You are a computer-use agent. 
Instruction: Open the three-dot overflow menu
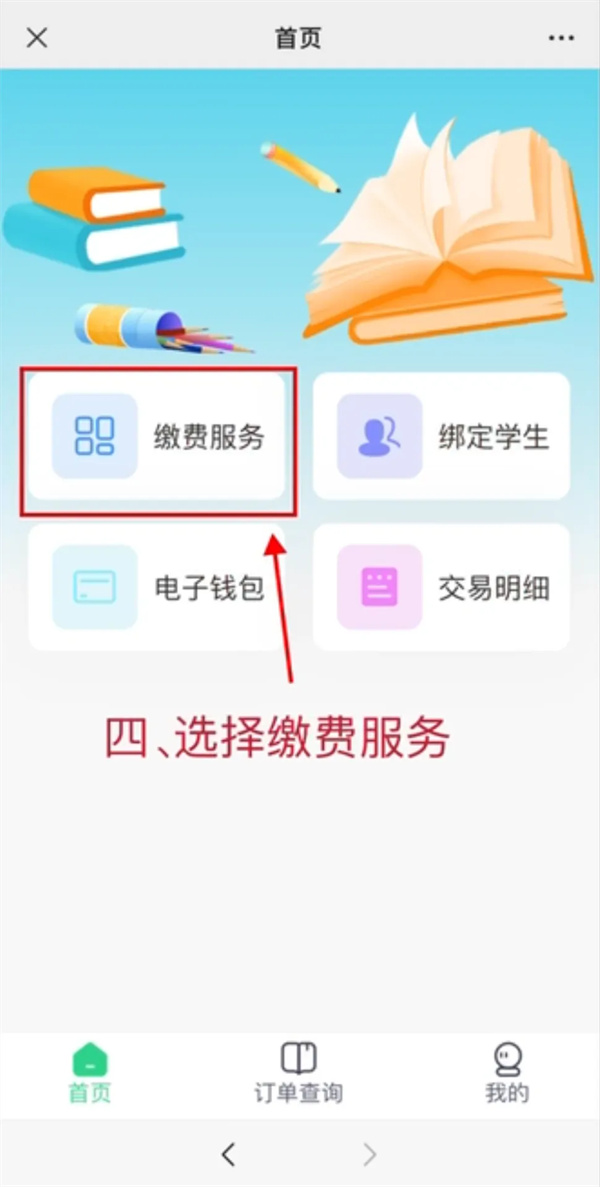(561, 38)
